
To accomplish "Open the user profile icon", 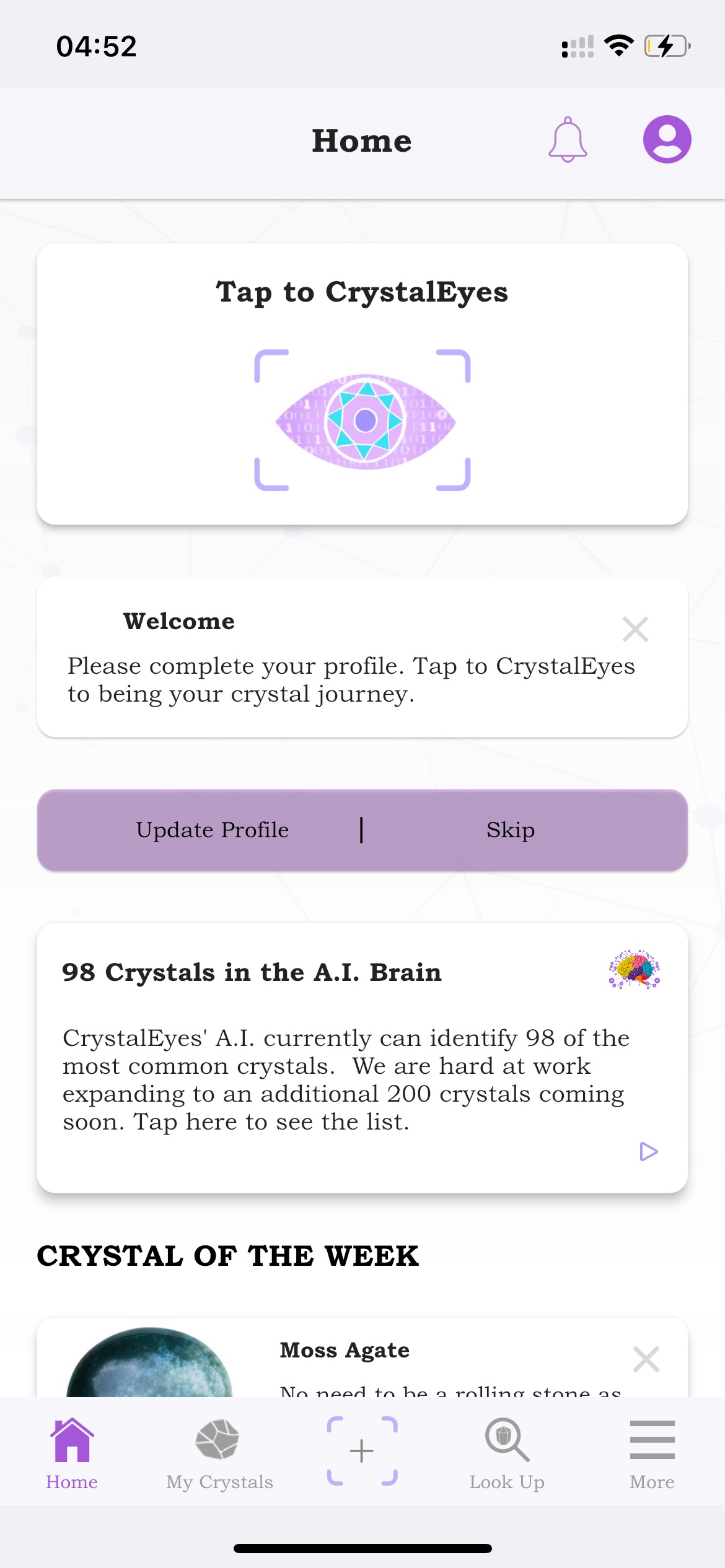I will click(x=667, y=139).
